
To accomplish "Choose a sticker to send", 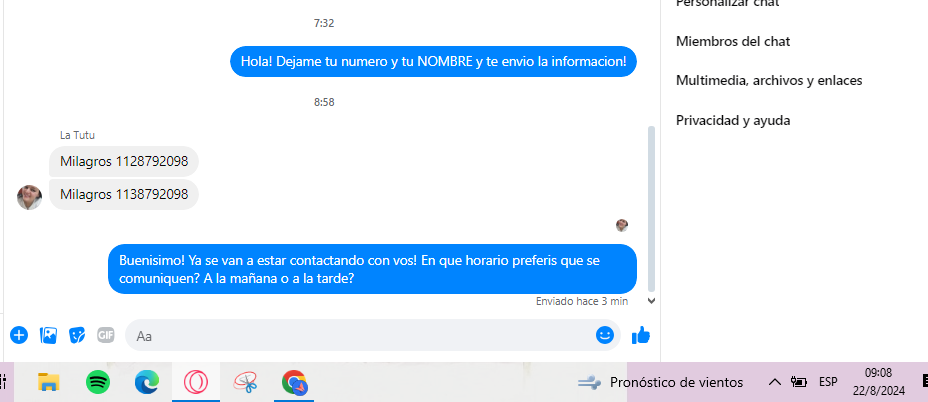I will tap(77, 335).
